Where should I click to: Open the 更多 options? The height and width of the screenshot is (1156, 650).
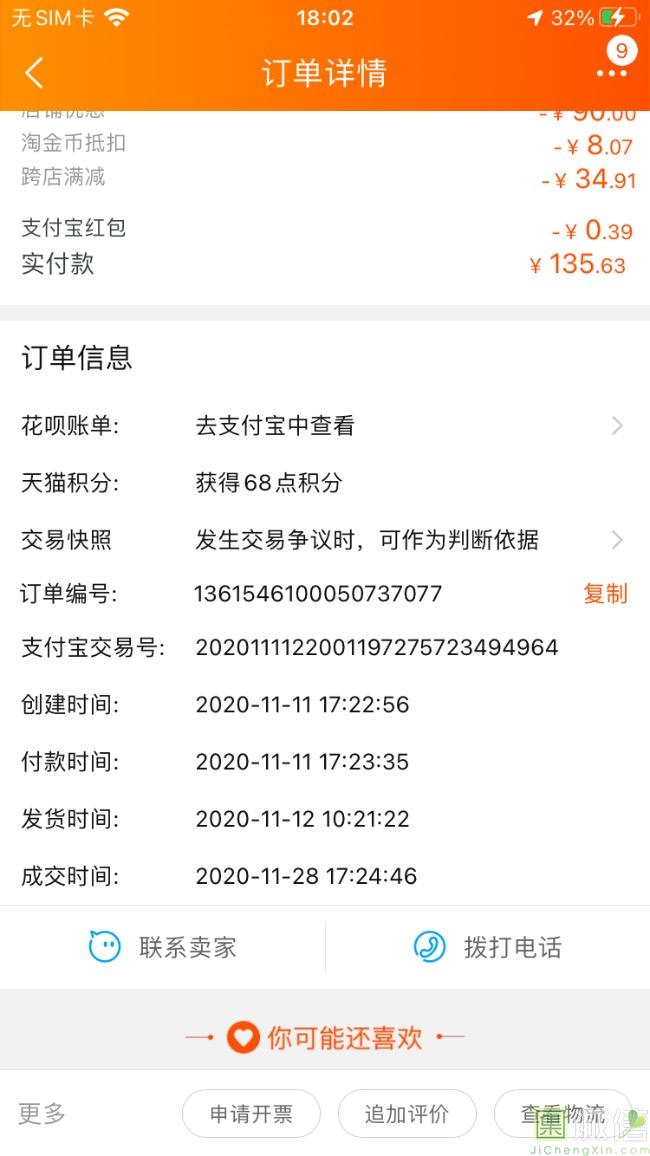pos(42,1113)
